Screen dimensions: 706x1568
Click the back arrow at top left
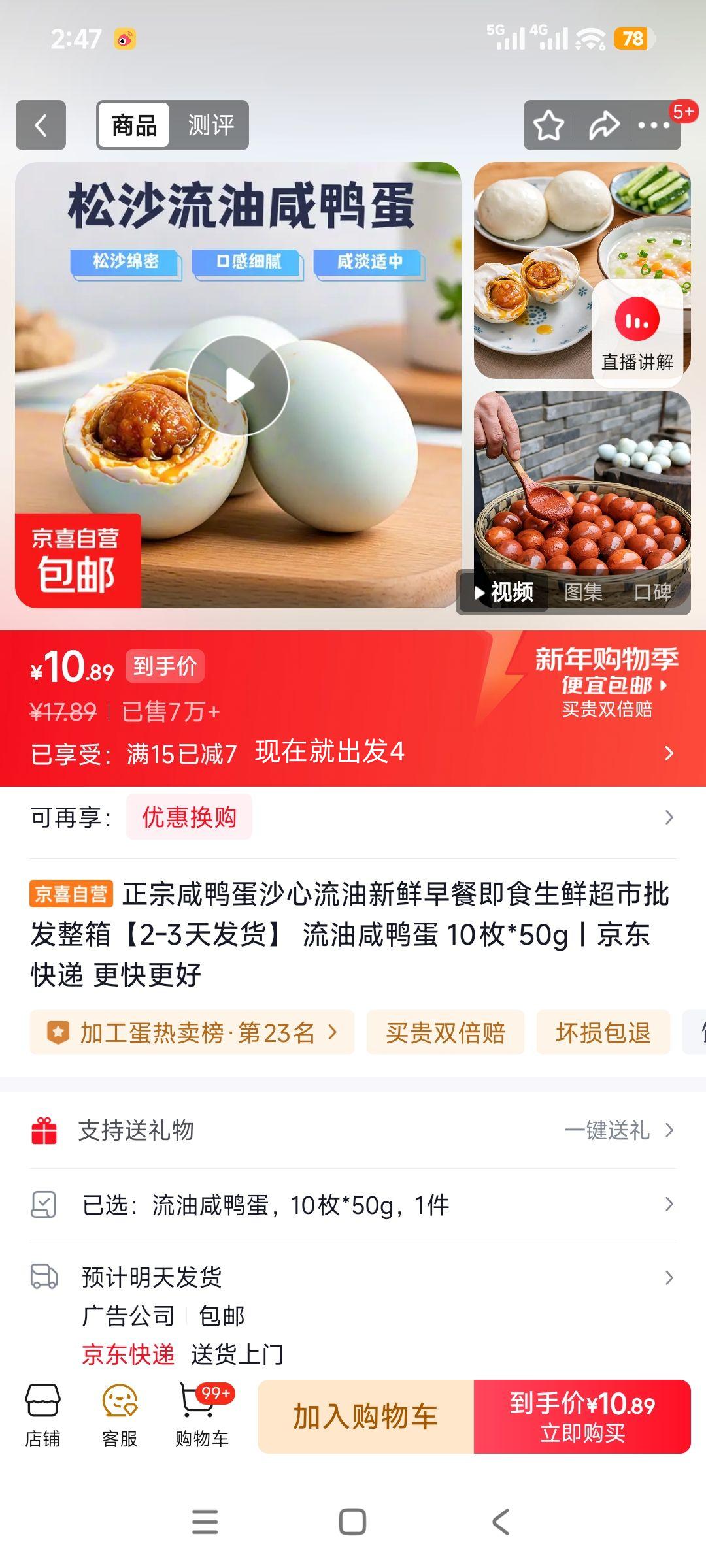41,125
